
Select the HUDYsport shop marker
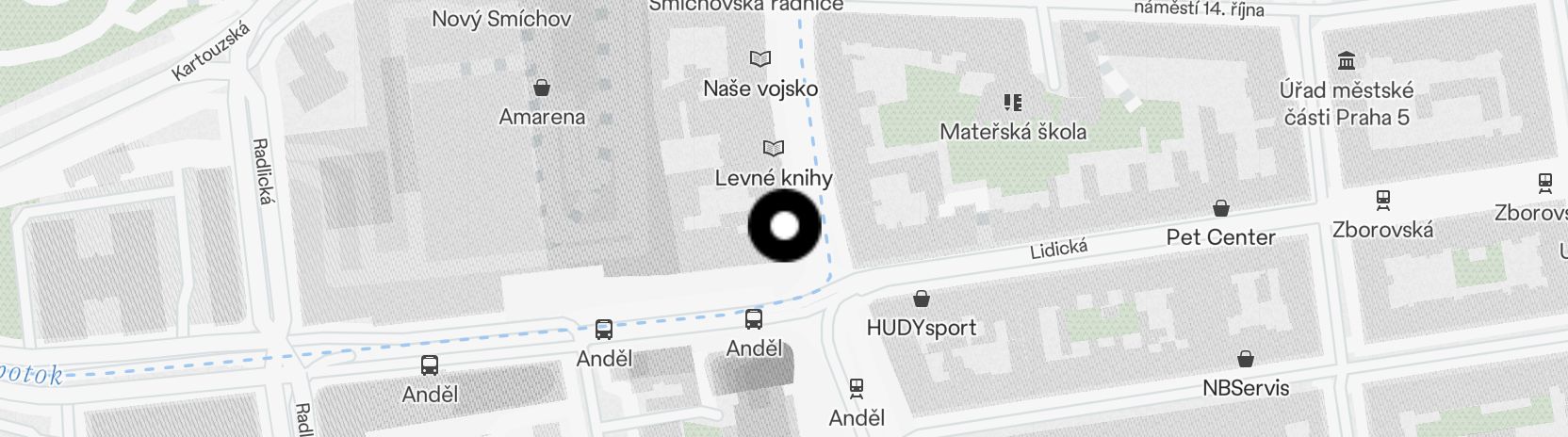pos(922,299)
